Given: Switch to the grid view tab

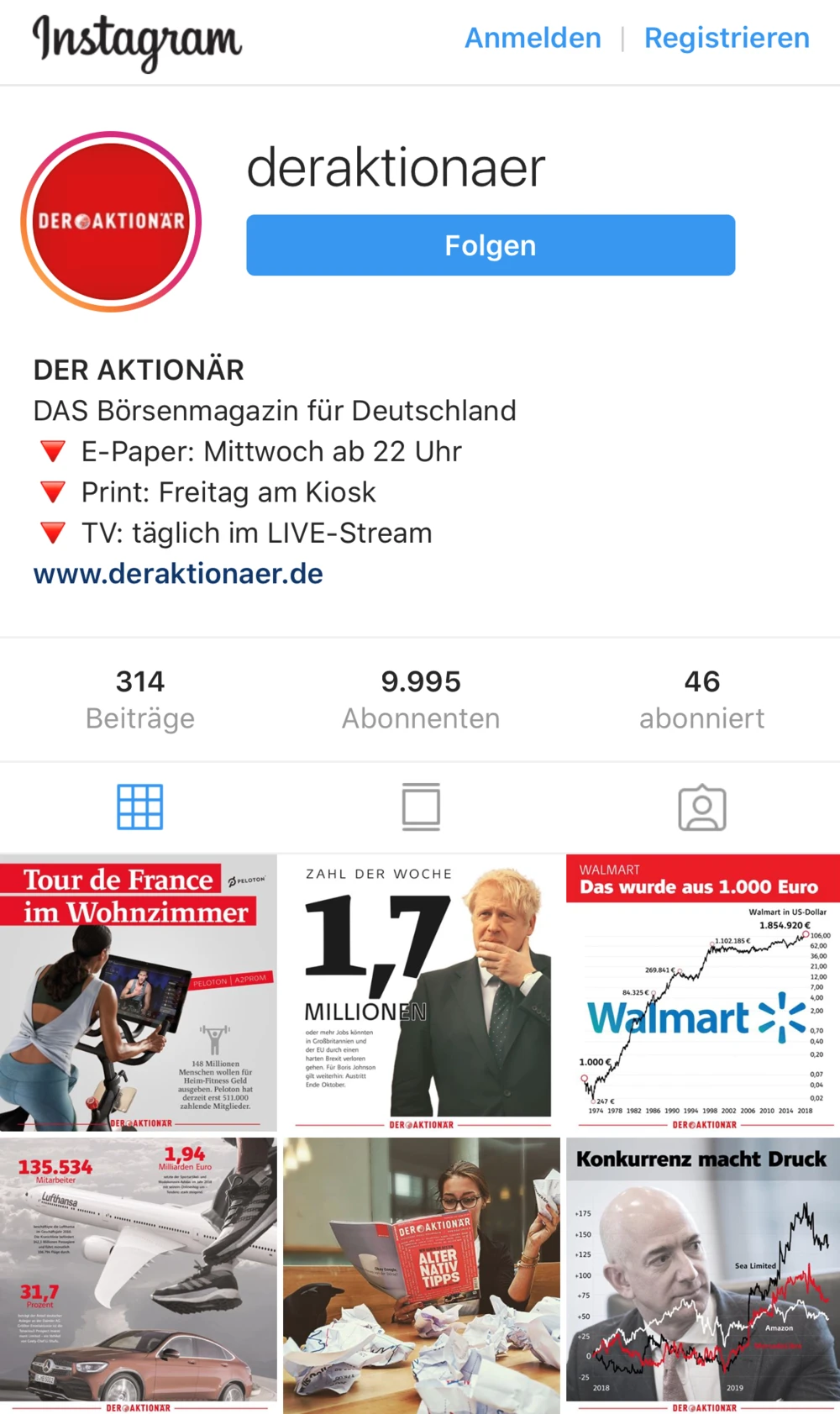Looking at the screenshot, I should coord(139,807).
